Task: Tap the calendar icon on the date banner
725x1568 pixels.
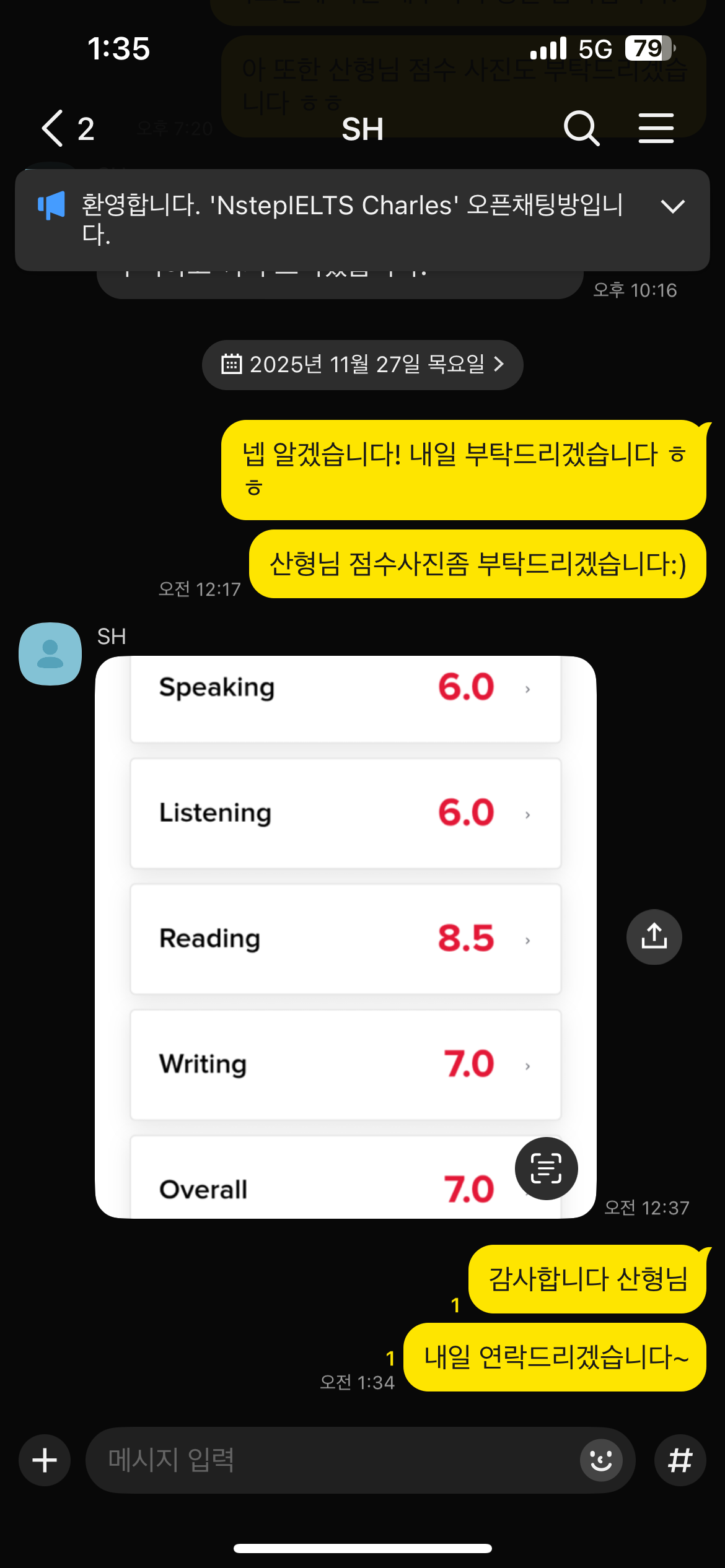Action: pyautogui.click(x=233, y=365)
